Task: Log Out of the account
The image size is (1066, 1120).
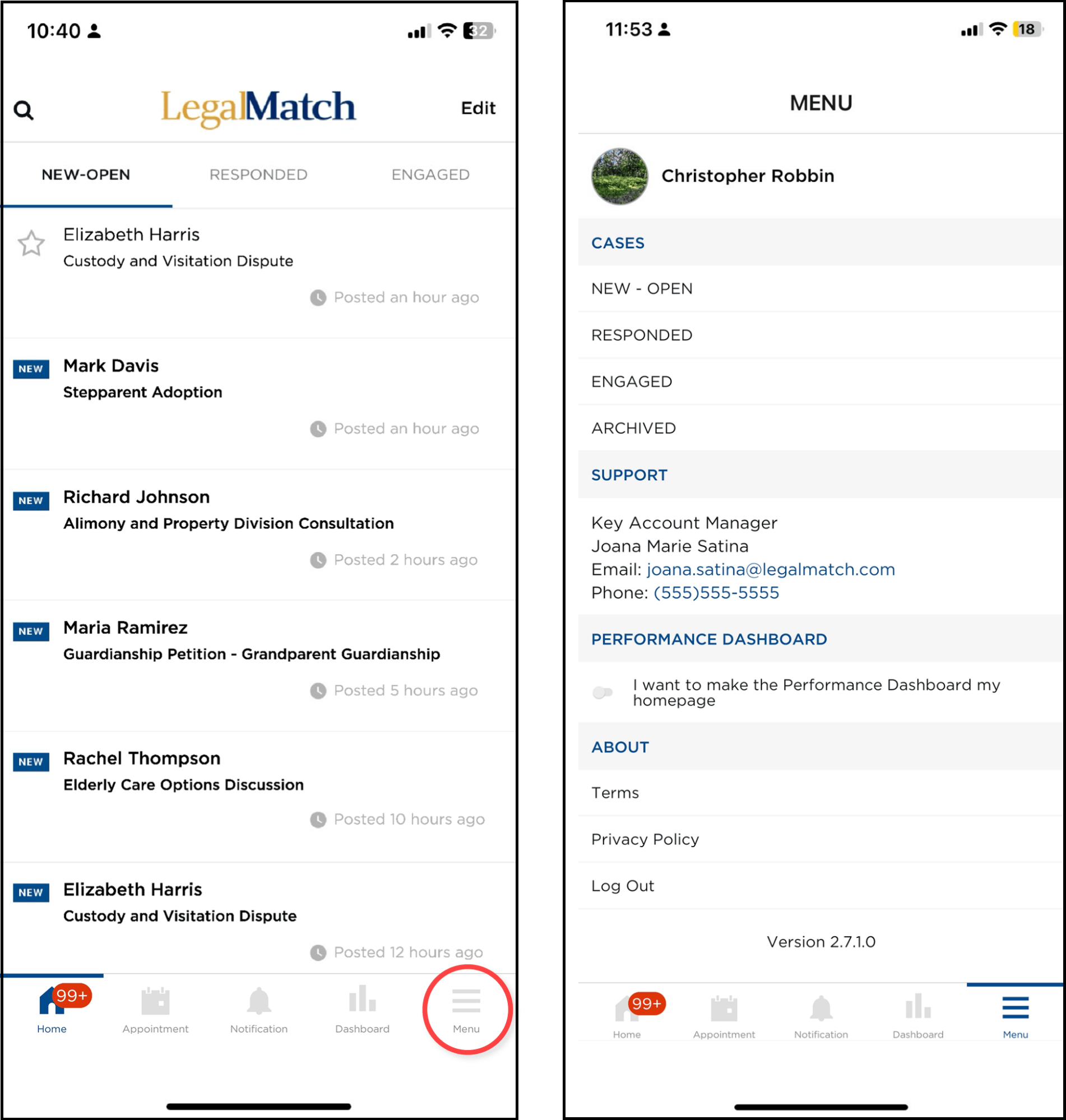Action: (622, 885)
